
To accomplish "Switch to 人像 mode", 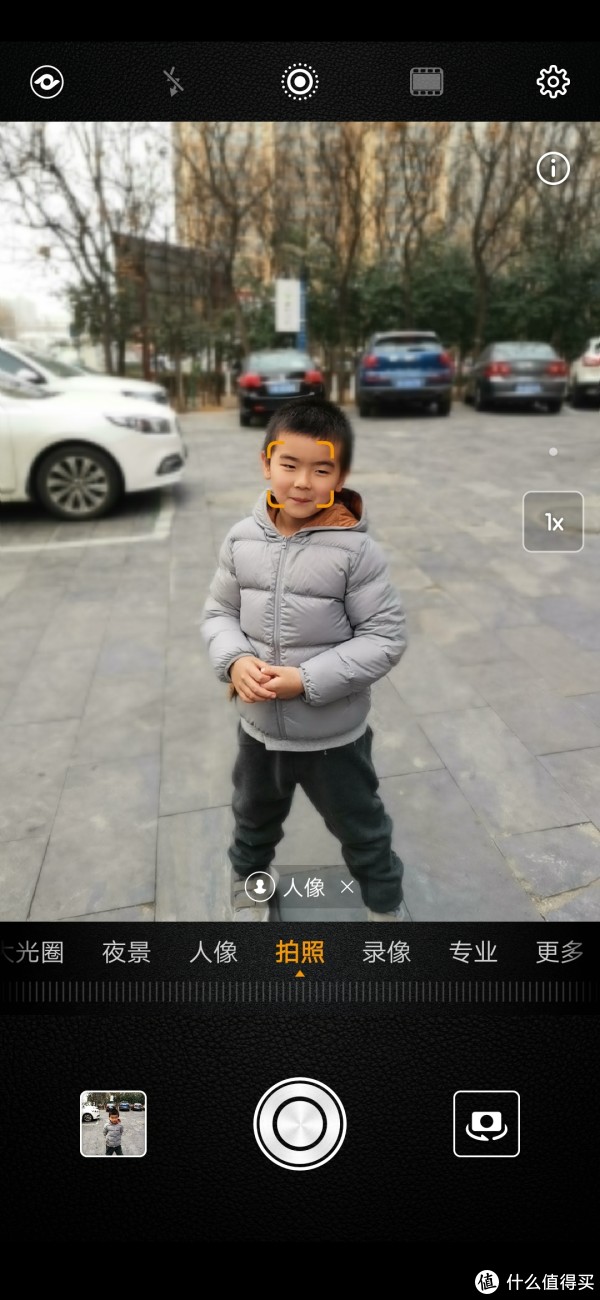I will (x=213, y=952).
